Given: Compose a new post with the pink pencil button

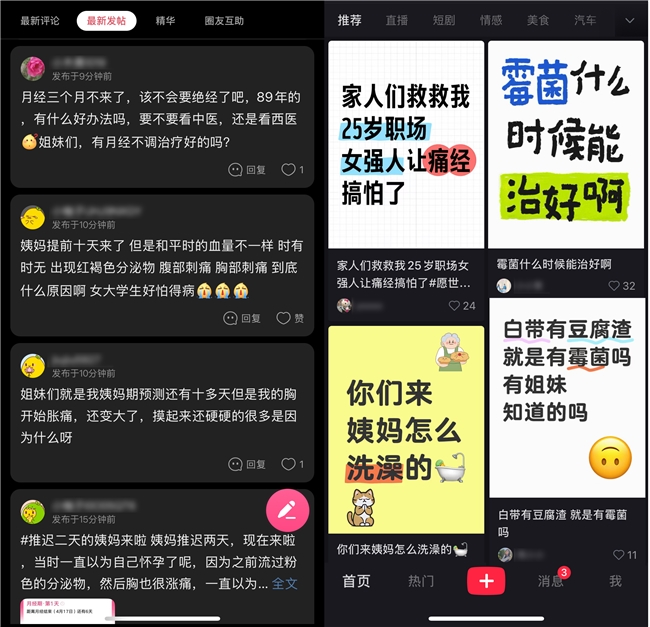Looking at the screenshot, I should click(x=287, y=510).
